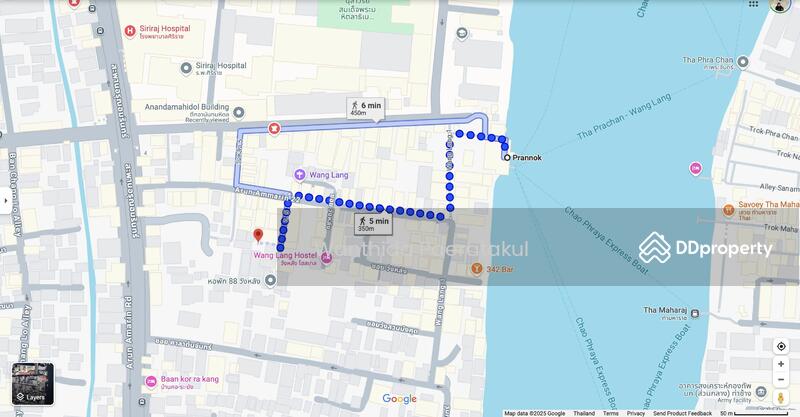800x417 pixels.
Task: Open the Google apps grid
Action: click(x=752, y=5)
